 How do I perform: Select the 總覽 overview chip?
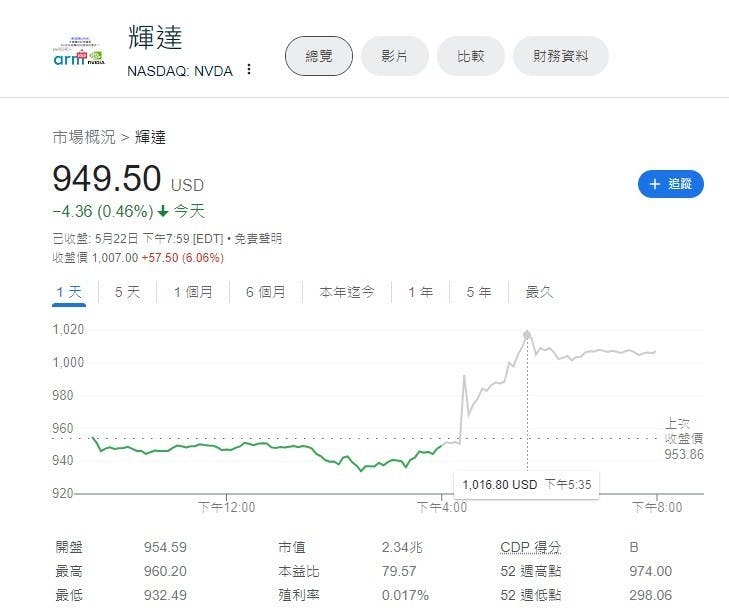[x=319, y=56]
